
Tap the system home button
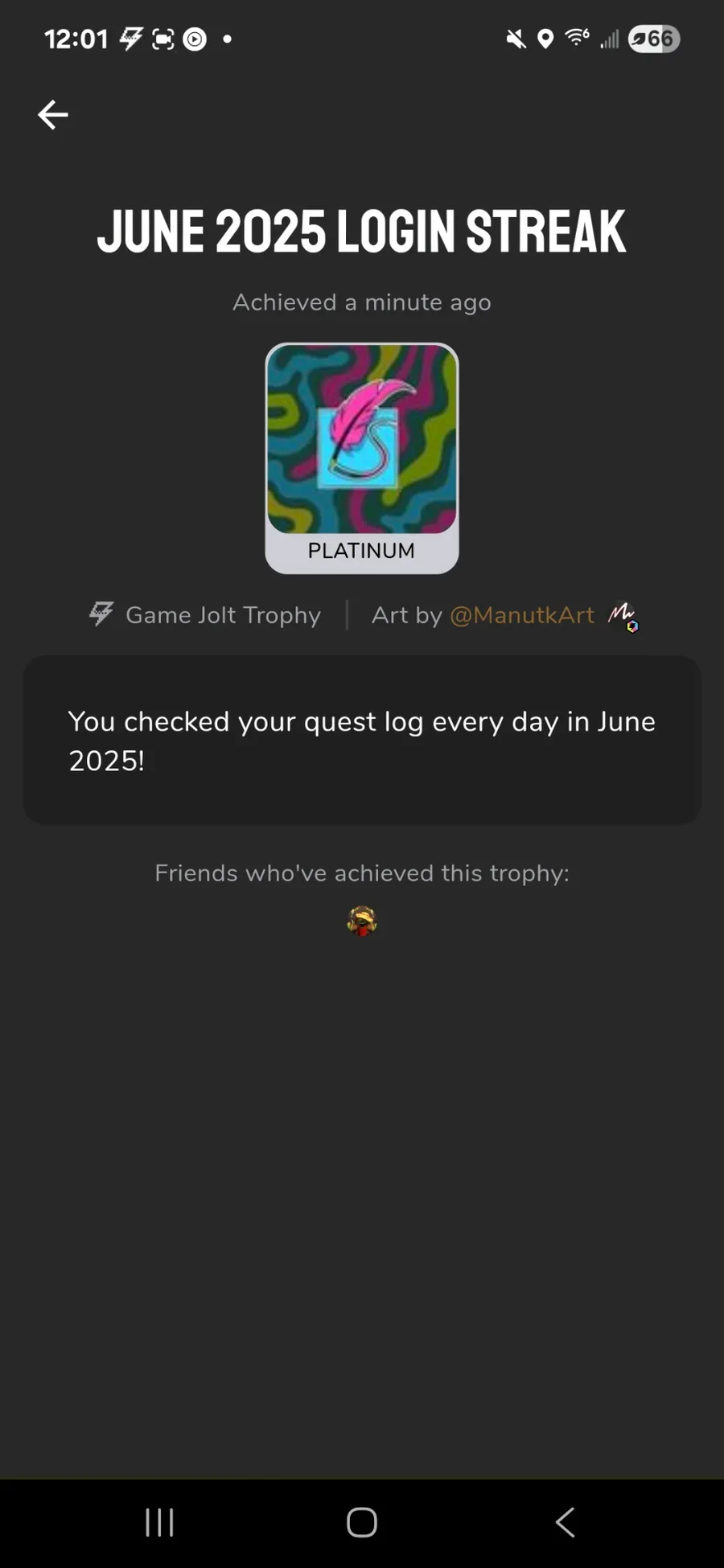(362, 1522)
